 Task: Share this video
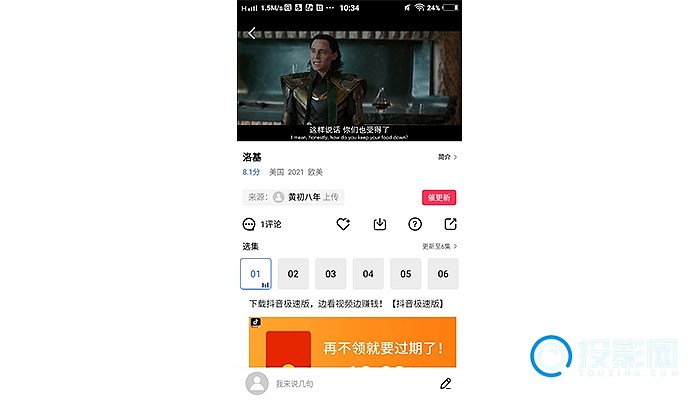click(450, 224)
